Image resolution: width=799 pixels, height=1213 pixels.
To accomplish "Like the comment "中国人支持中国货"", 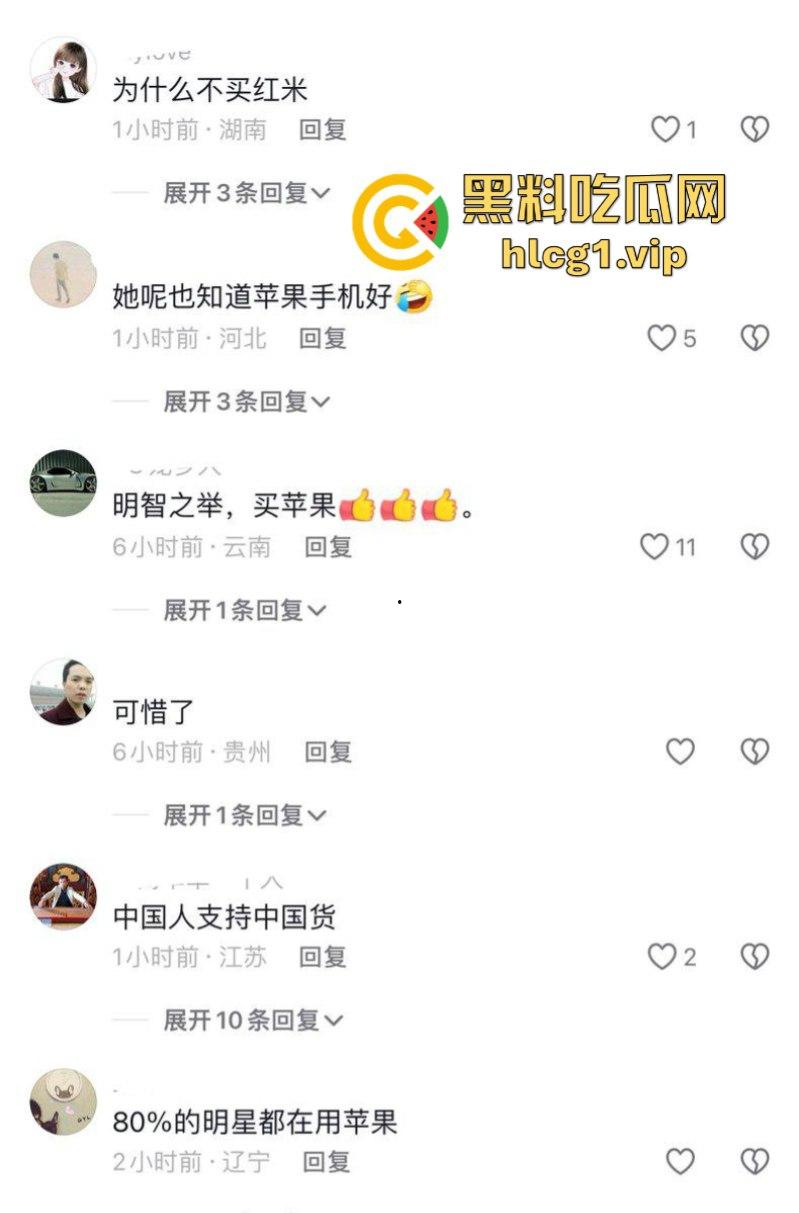I will [661, 957].
